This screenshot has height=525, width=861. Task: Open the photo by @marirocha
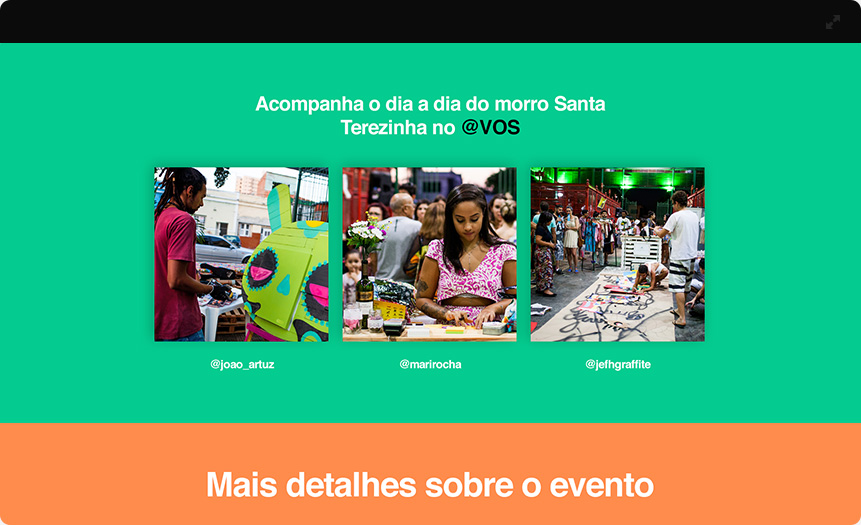tap(429, 254)
